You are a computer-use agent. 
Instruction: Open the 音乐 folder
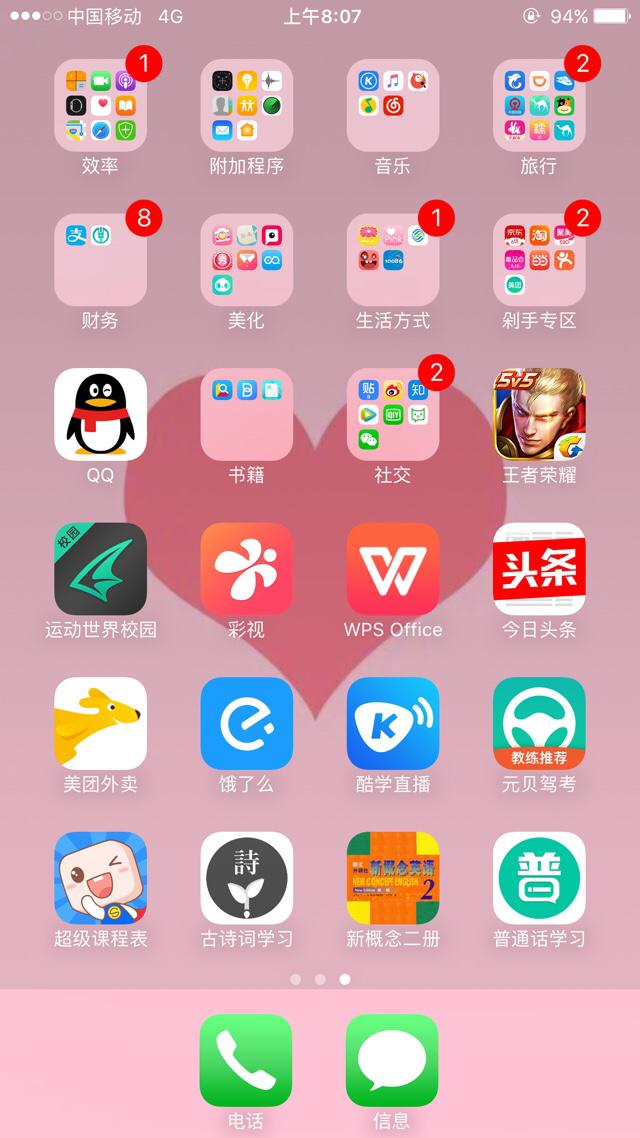pyautogui.click(x=392, y=105)
